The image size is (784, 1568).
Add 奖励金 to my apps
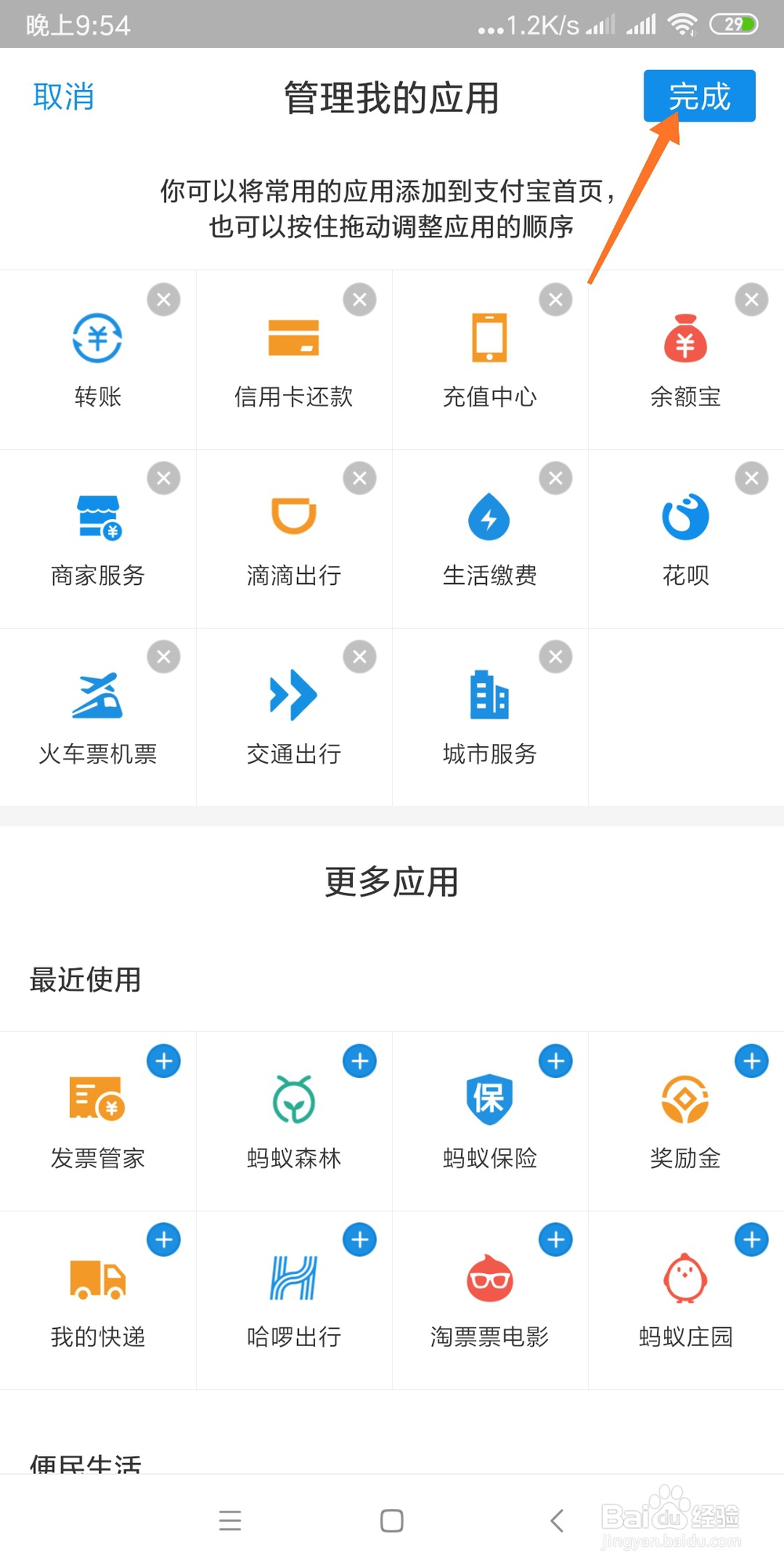tap(752, 1062)
